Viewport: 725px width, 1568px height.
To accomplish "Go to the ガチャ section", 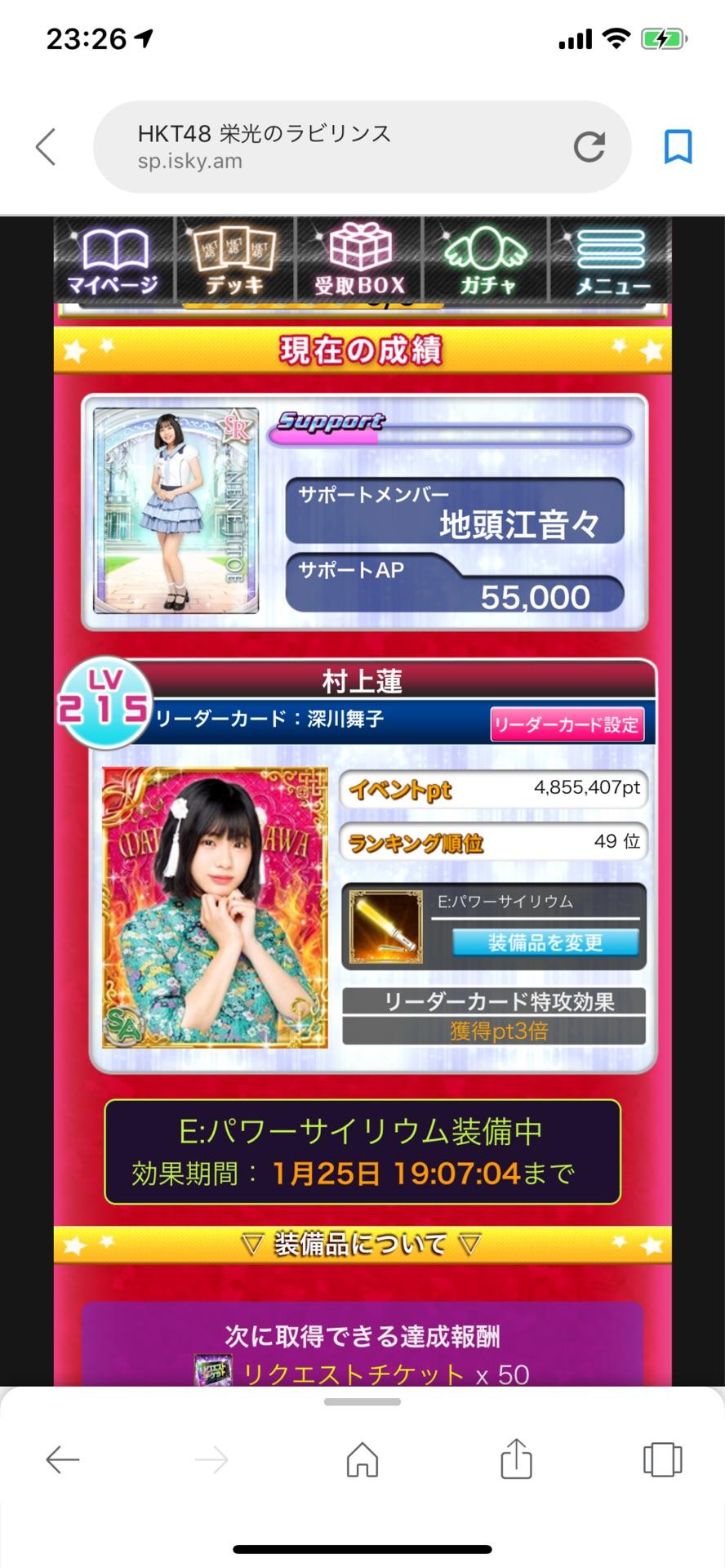I will tap(487, 261).
